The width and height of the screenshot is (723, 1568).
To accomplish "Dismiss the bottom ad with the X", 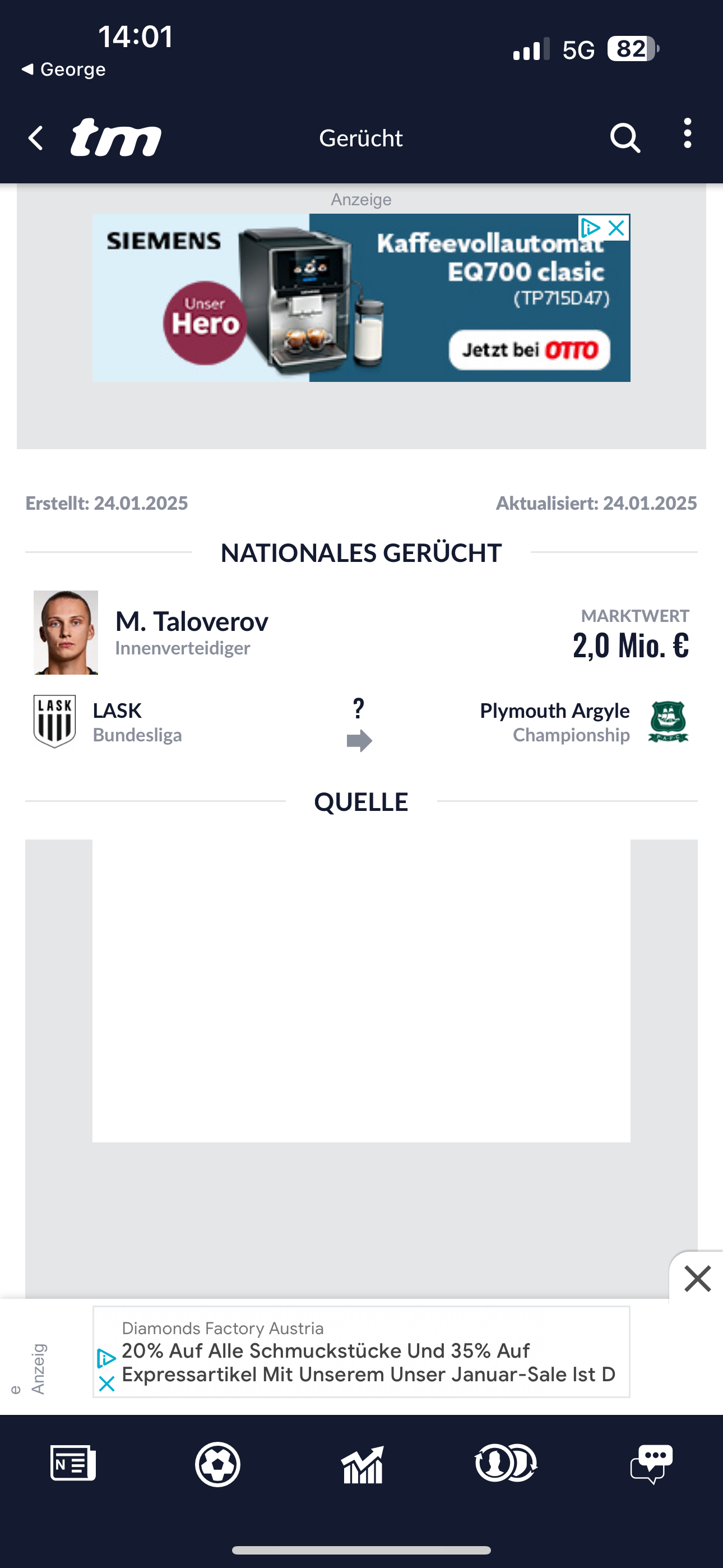I will click(x=697, y=1278).
